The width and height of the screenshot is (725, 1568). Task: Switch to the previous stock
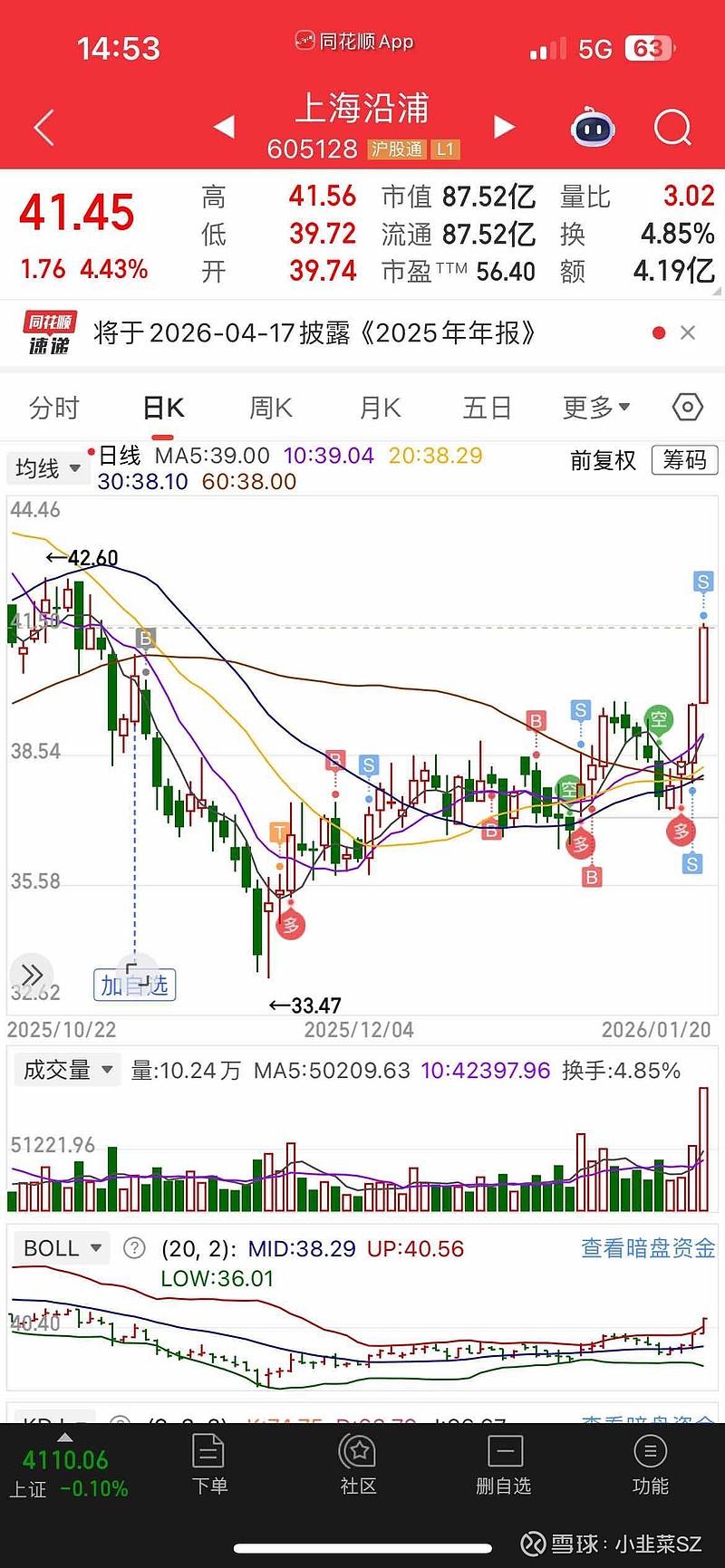[224, 127]
